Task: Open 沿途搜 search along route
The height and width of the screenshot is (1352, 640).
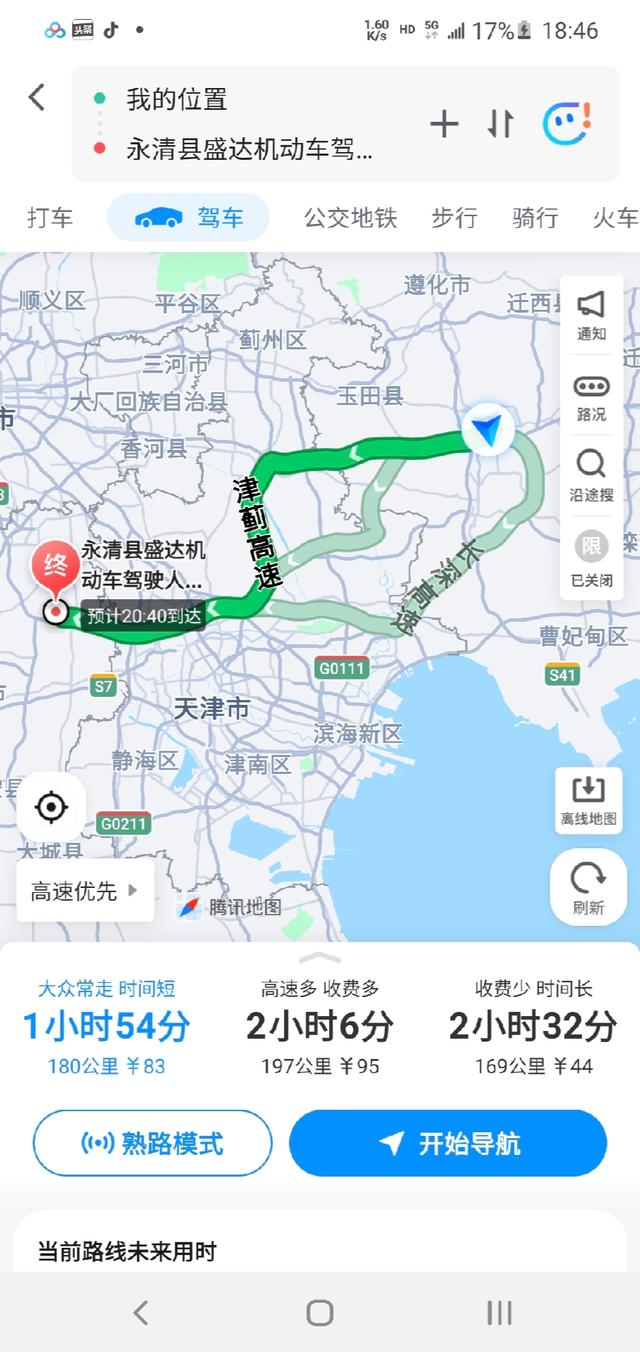Action: point(591,475)
